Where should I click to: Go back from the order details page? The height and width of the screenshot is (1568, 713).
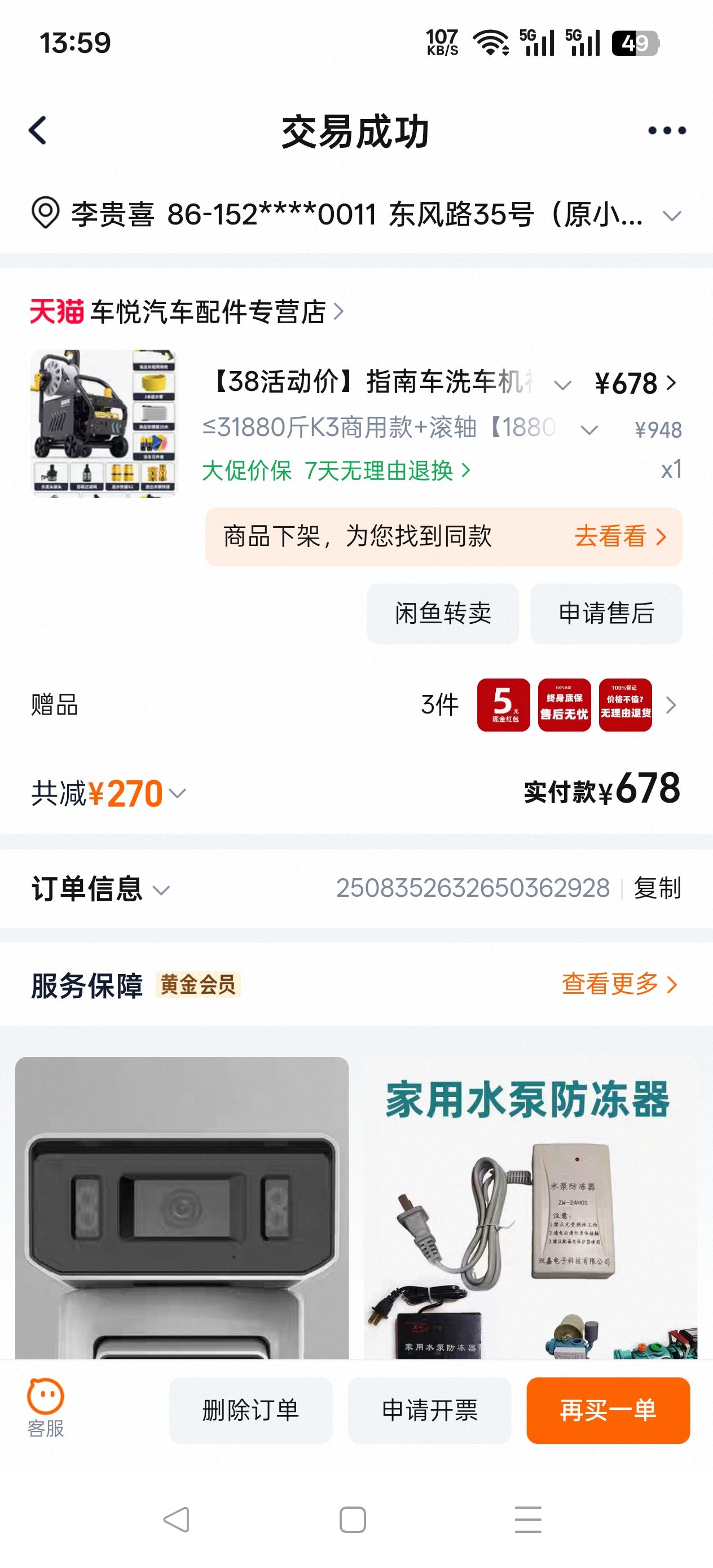[38, 131]
